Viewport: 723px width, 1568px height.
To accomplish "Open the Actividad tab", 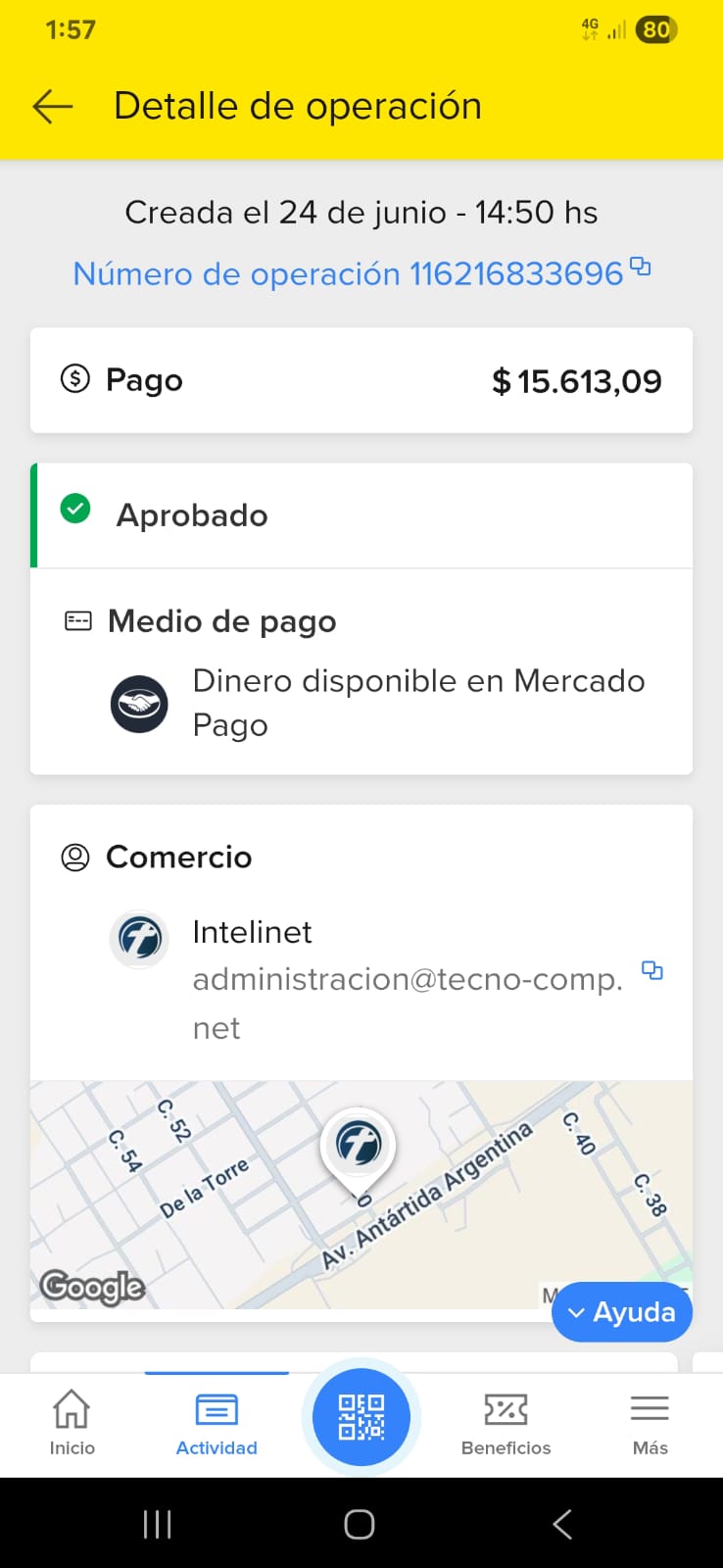I will [x=217, y=1423].
